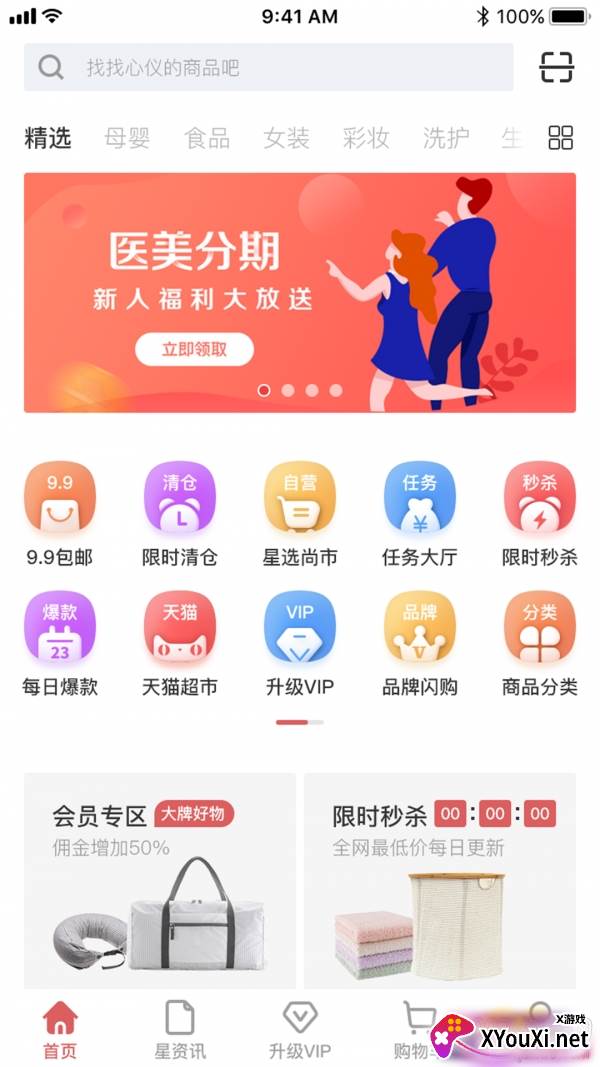Open 商品分类
600x1067 pixels.
point(539,644)
